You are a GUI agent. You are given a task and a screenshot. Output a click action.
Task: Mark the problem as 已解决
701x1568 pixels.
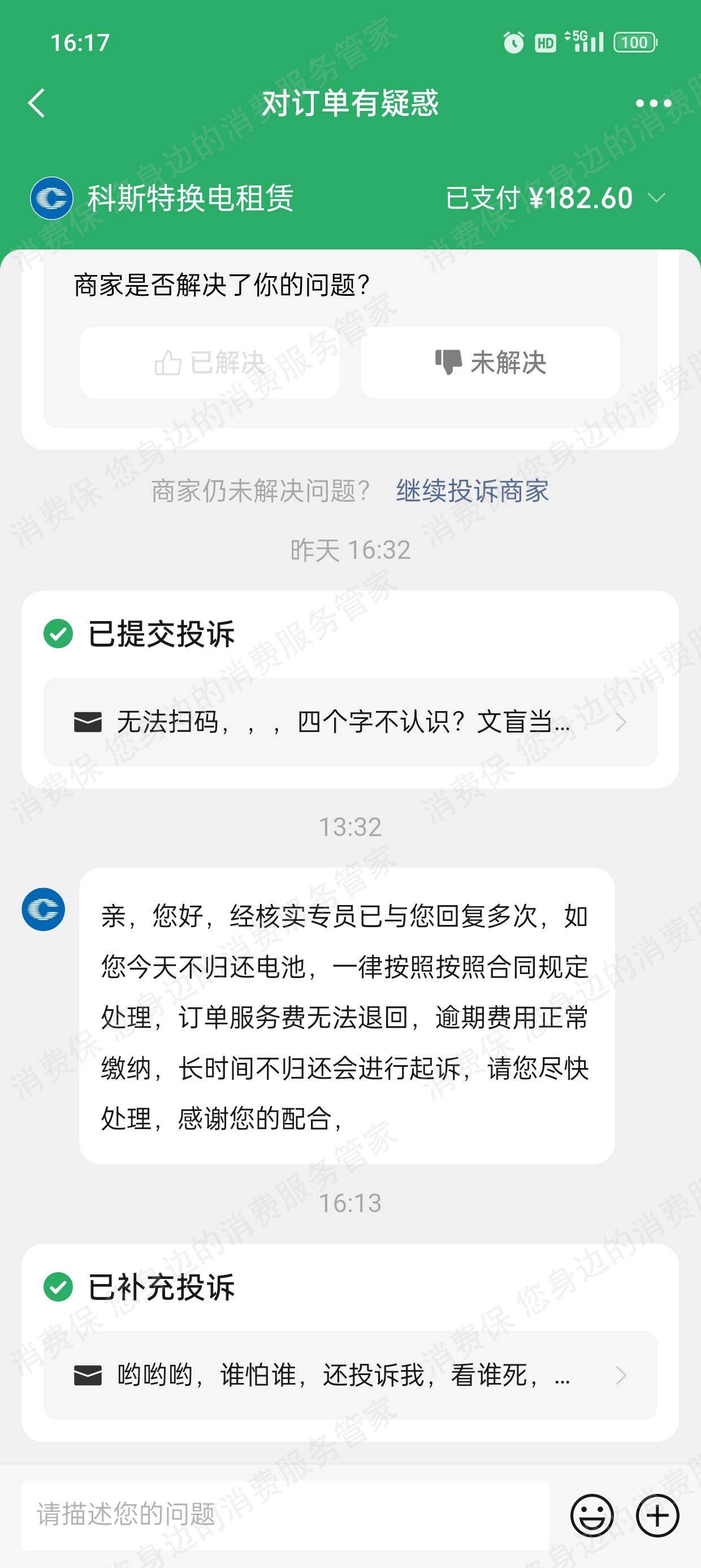pyautogui.click(x=209, y=362)
